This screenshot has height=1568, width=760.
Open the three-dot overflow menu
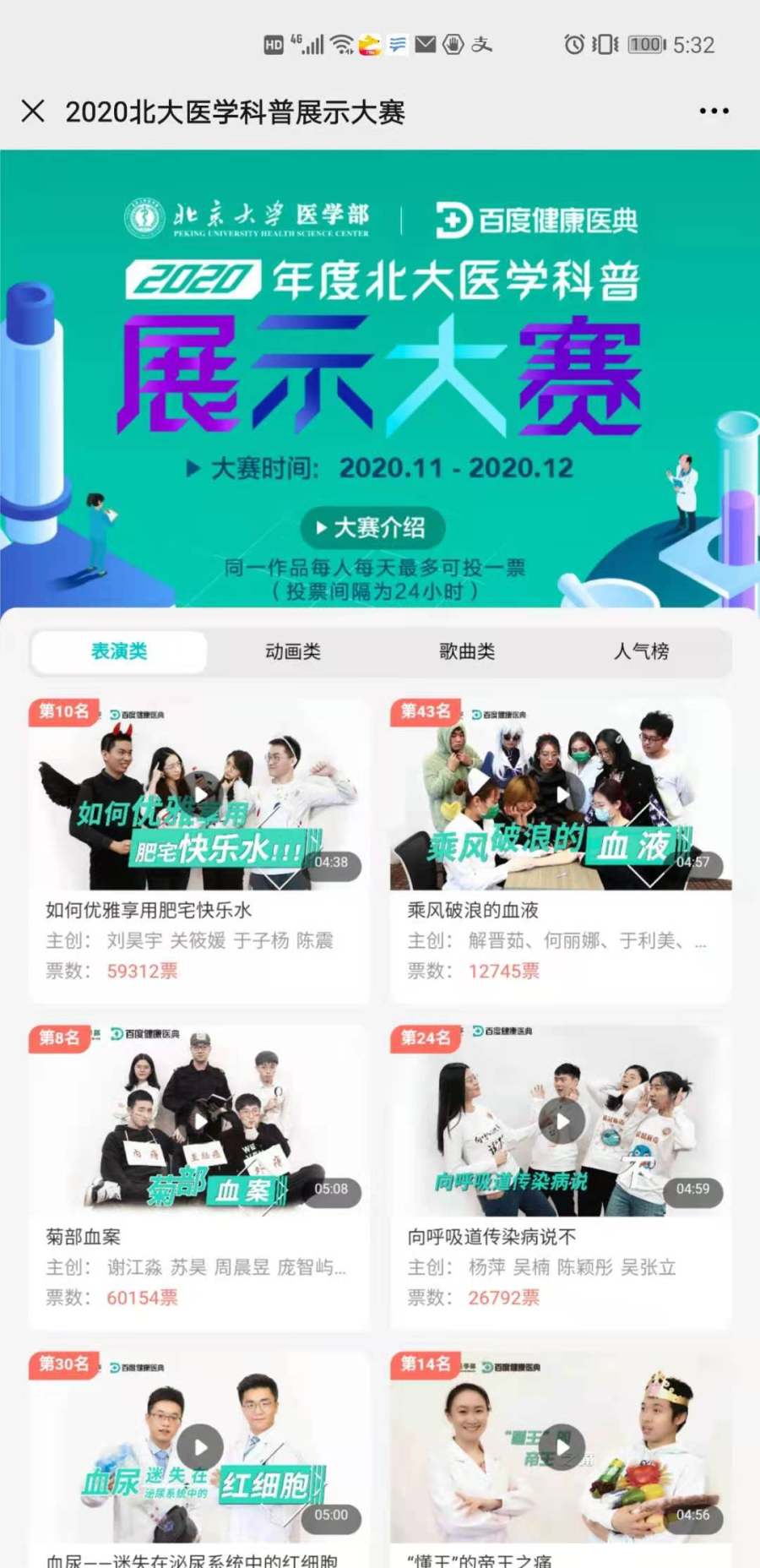[x=714, y=111]
